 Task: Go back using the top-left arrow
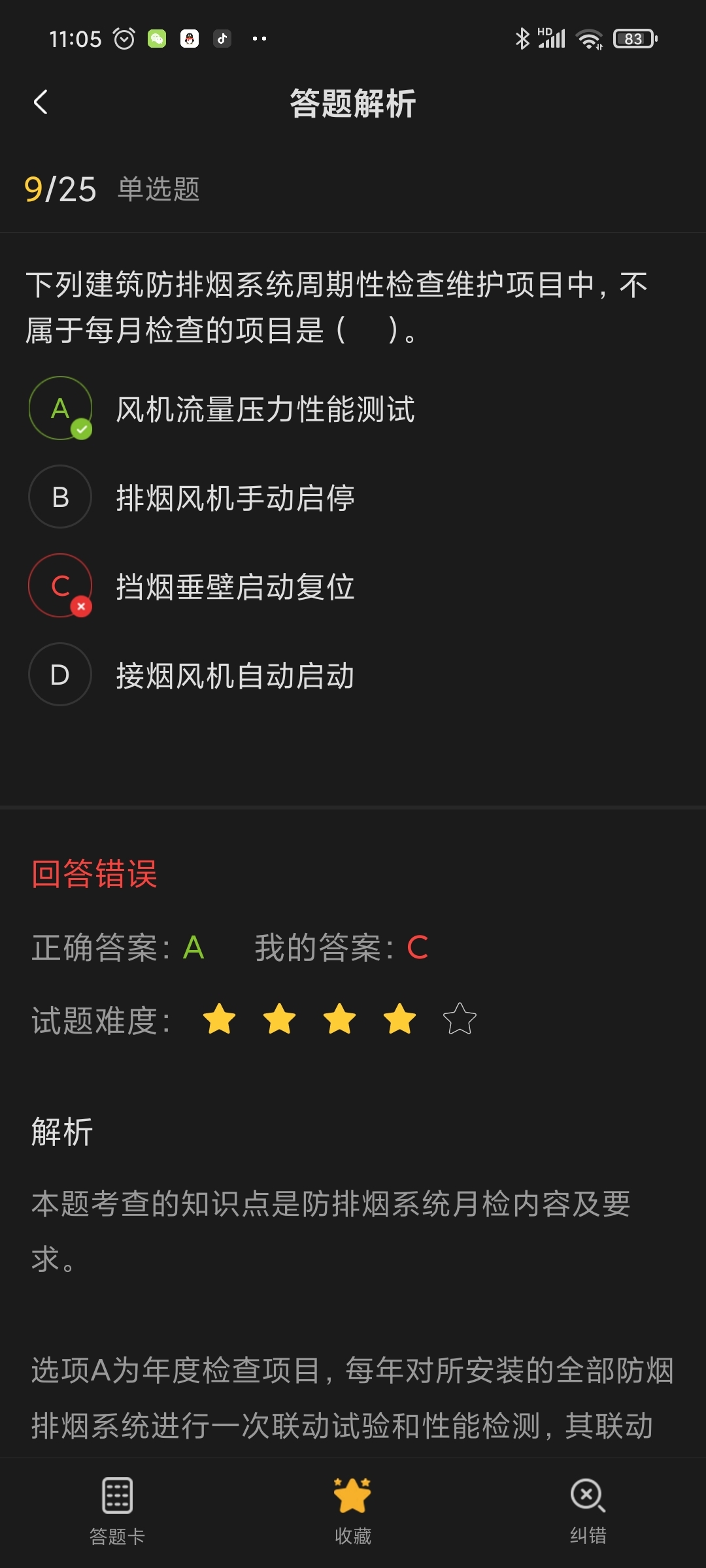[41, 103]
